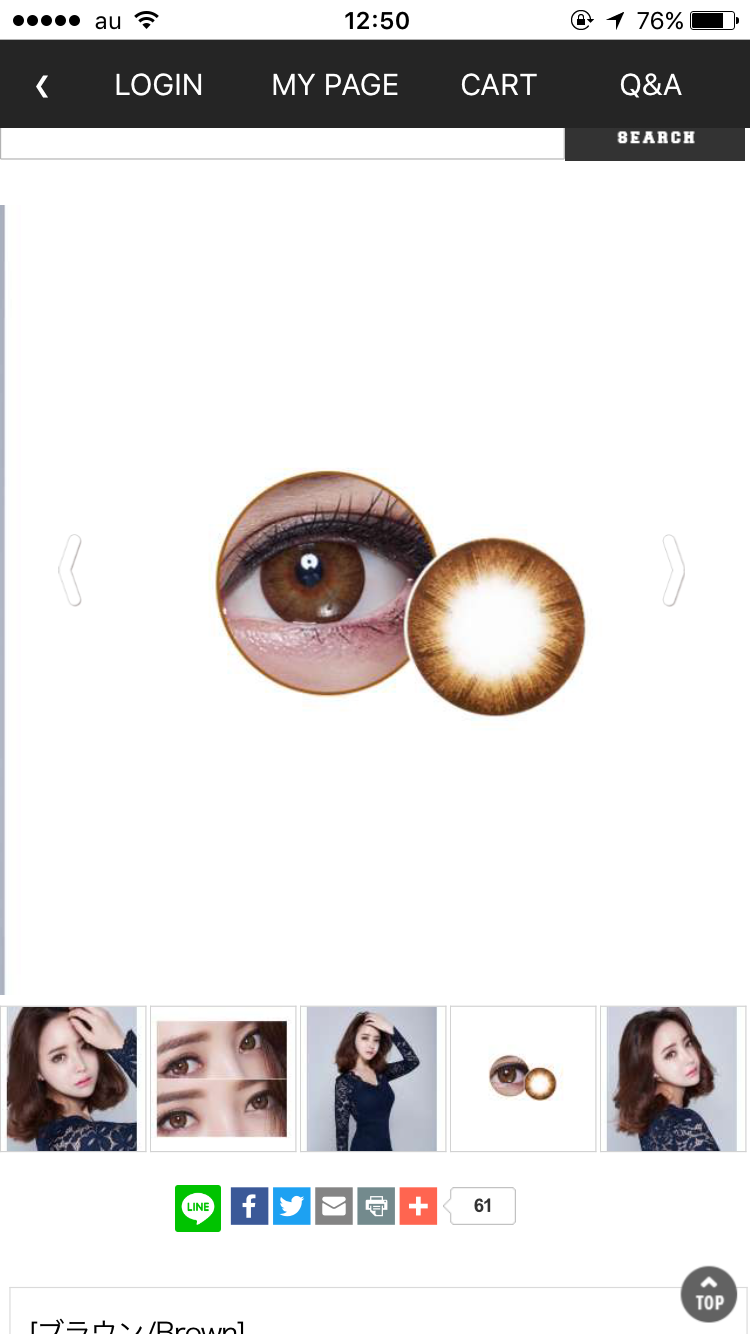
Task: Focus the search text field
Action: (282, 143)
